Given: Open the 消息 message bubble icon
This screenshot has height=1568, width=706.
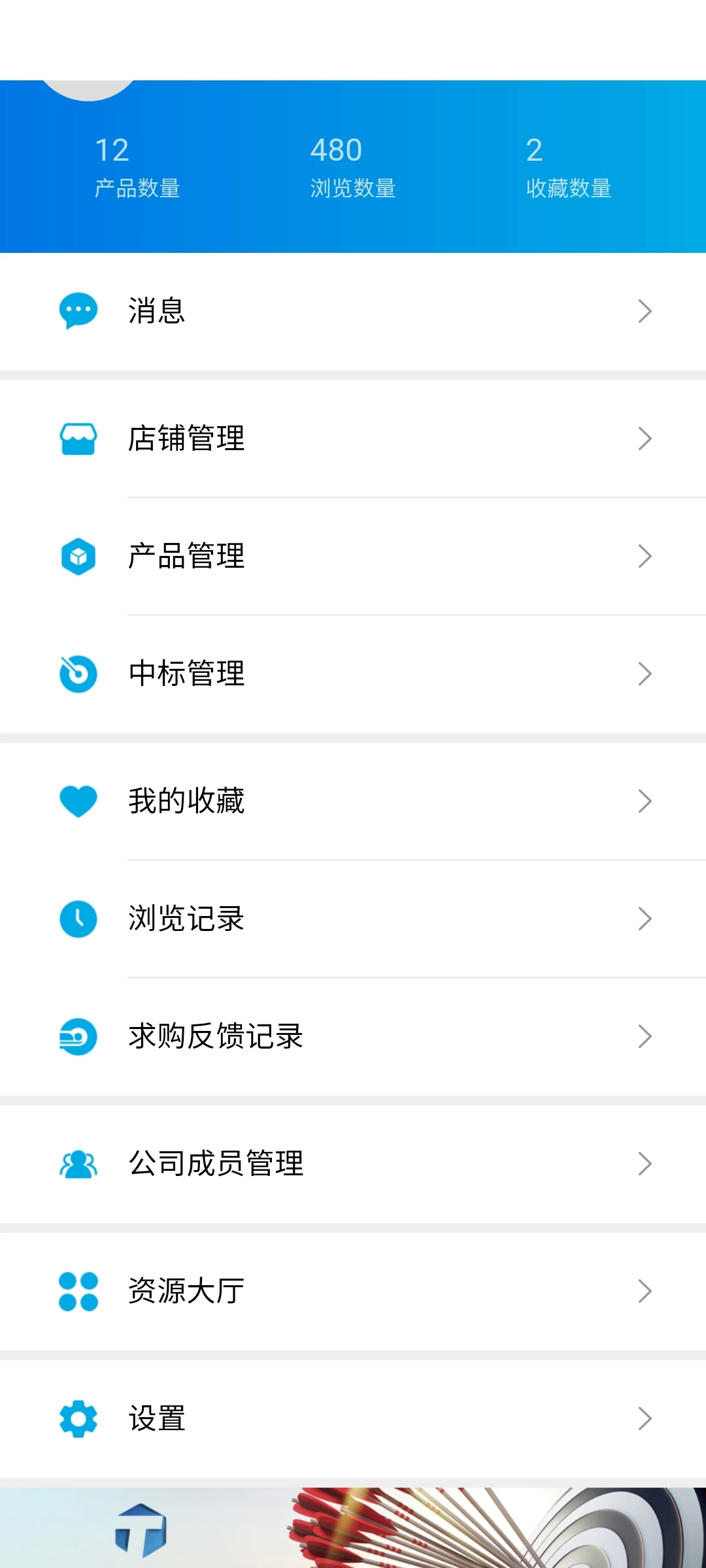Looking at the screenshot, I should point(77,312).
